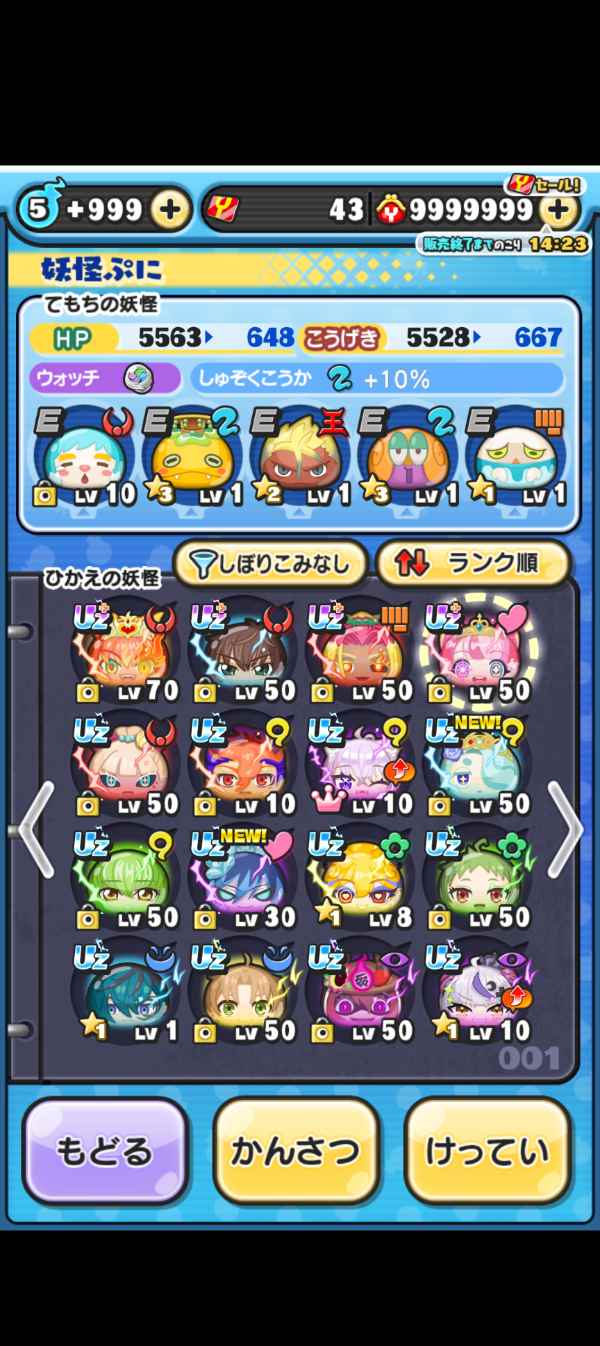Confirm with the けってい button
Screen dimensions: 600x1346
[487, 1151]
